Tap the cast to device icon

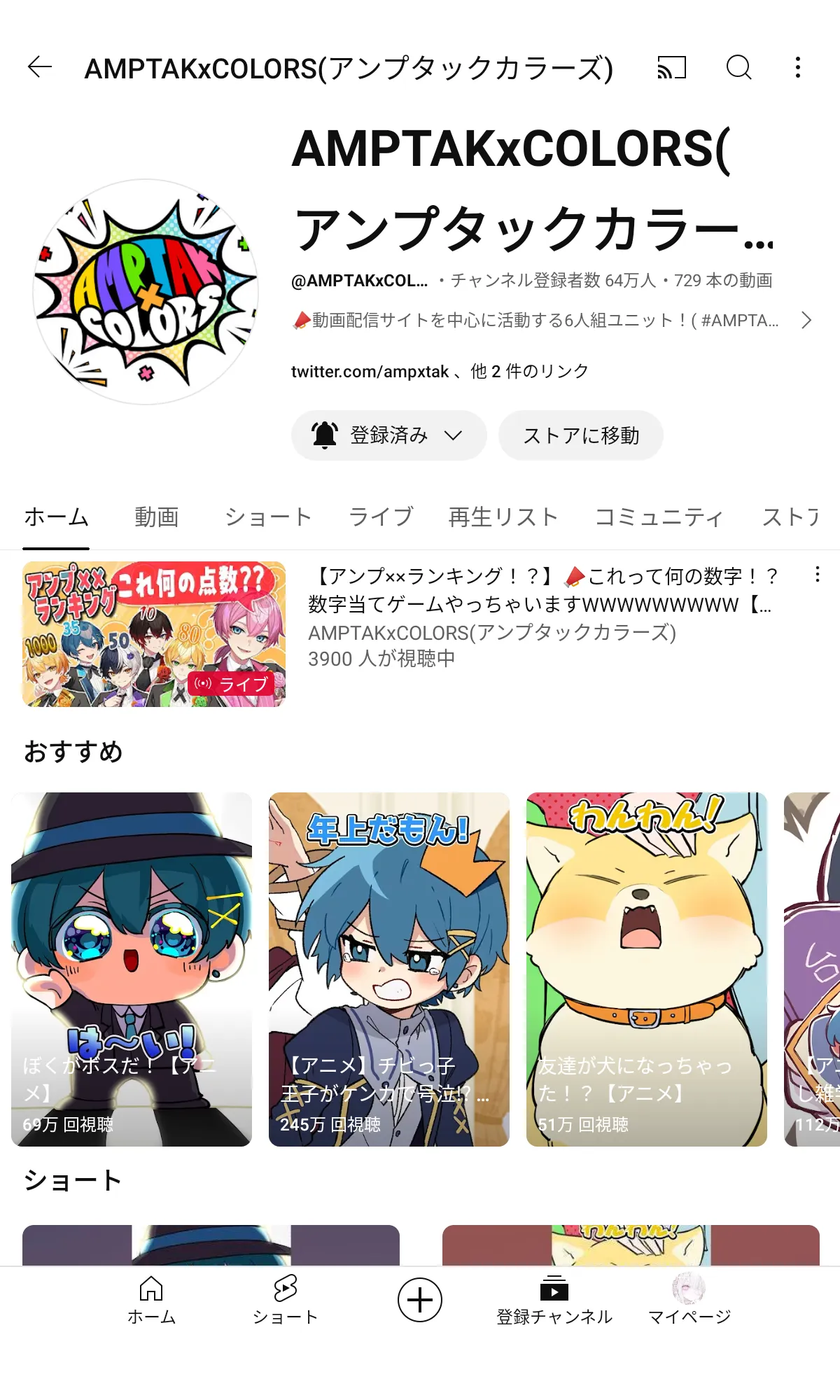671,68
